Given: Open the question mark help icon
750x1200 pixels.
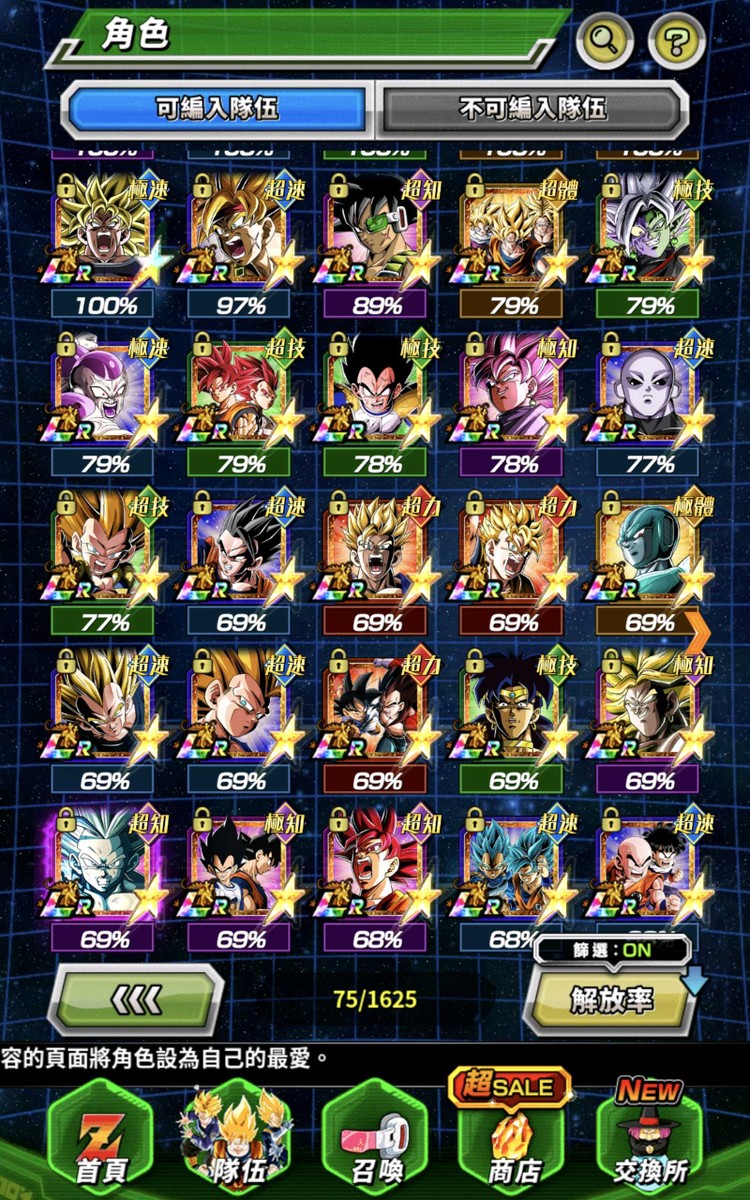Looking at the screenshot, I should coord(677,42).
